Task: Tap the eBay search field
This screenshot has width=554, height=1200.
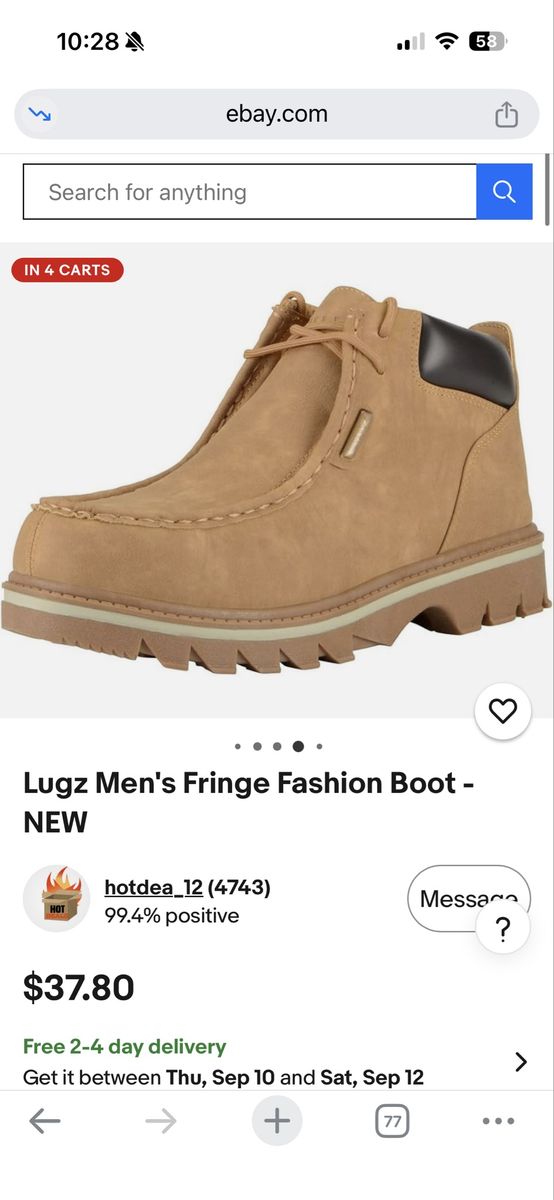Action: click(250, 192)
